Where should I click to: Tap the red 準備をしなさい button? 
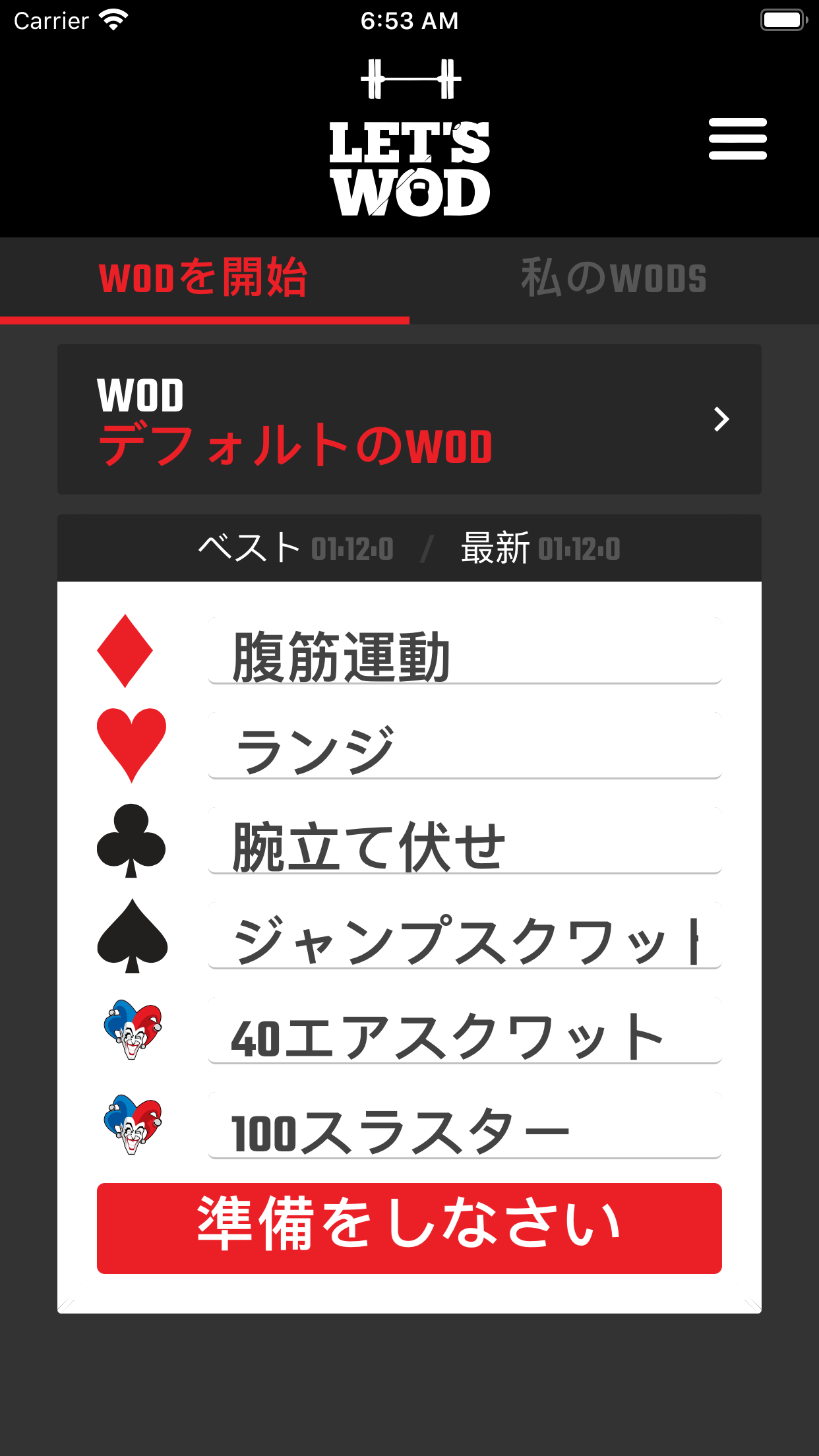coord(409,1228)
